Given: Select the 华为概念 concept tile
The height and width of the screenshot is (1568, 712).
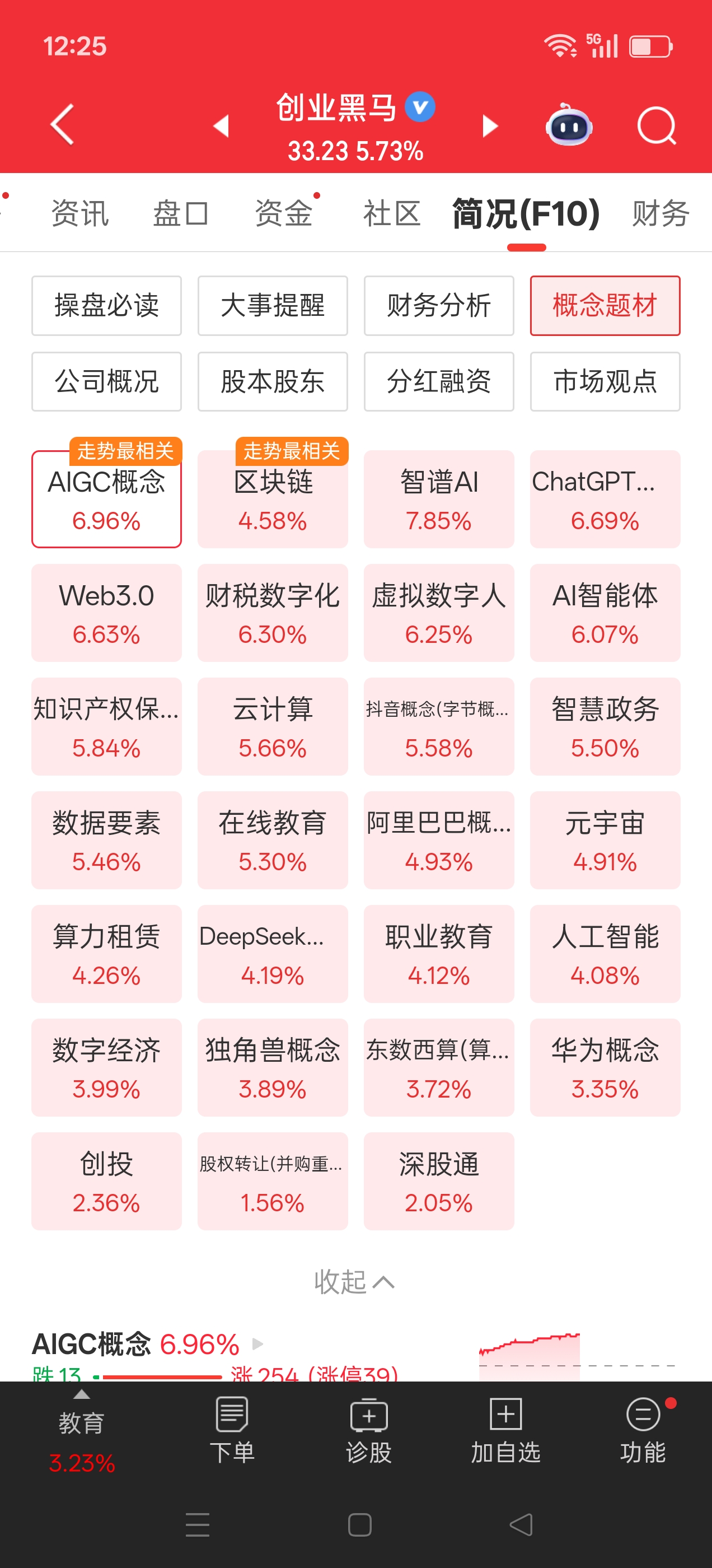Looking at the screenshot, I should click(x=605, y=1067).
